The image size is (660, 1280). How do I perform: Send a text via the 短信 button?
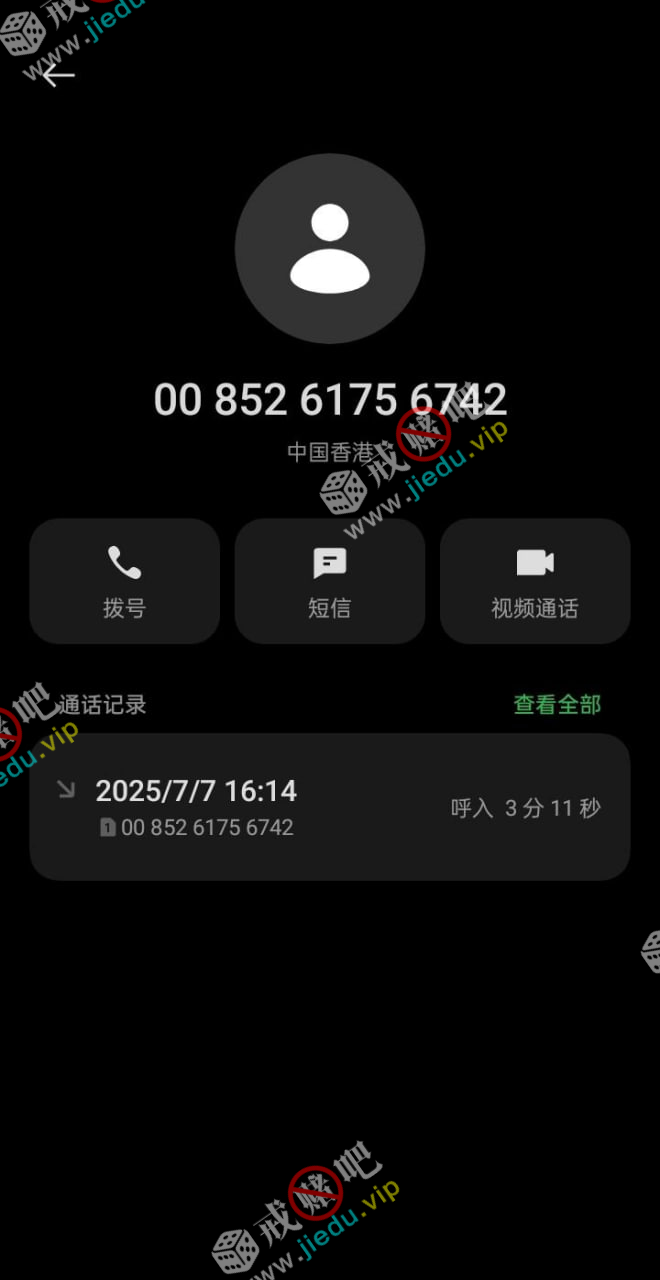[x=329, y=581]
